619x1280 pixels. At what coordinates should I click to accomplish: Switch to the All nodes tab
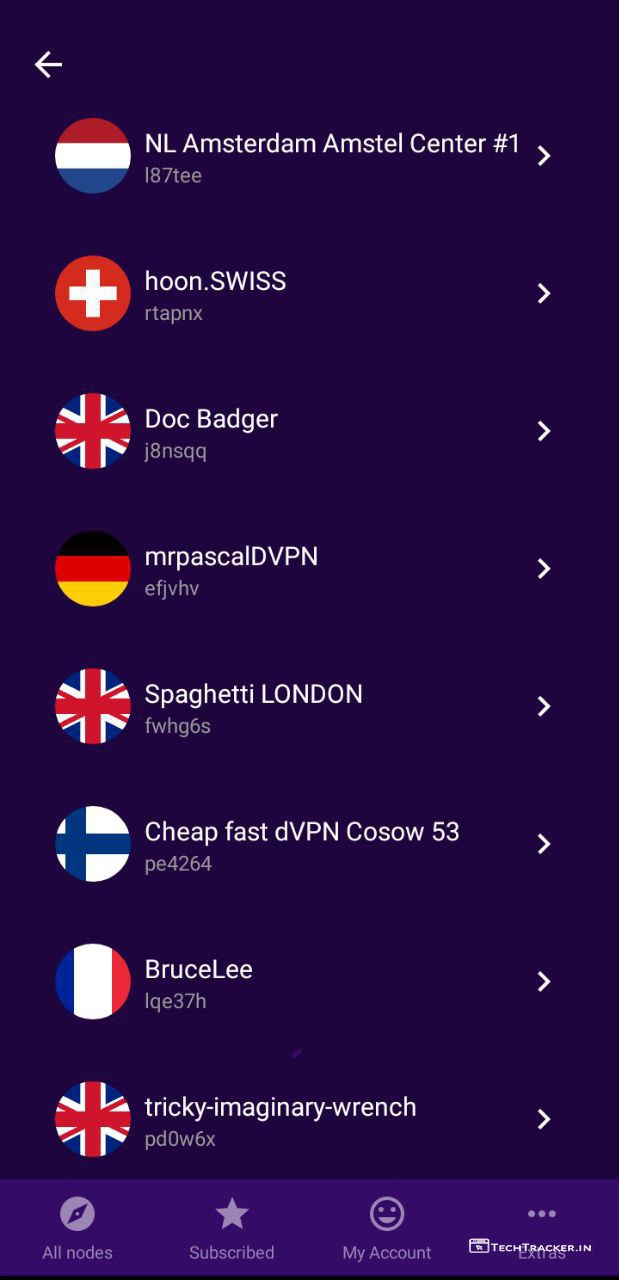77,1230
